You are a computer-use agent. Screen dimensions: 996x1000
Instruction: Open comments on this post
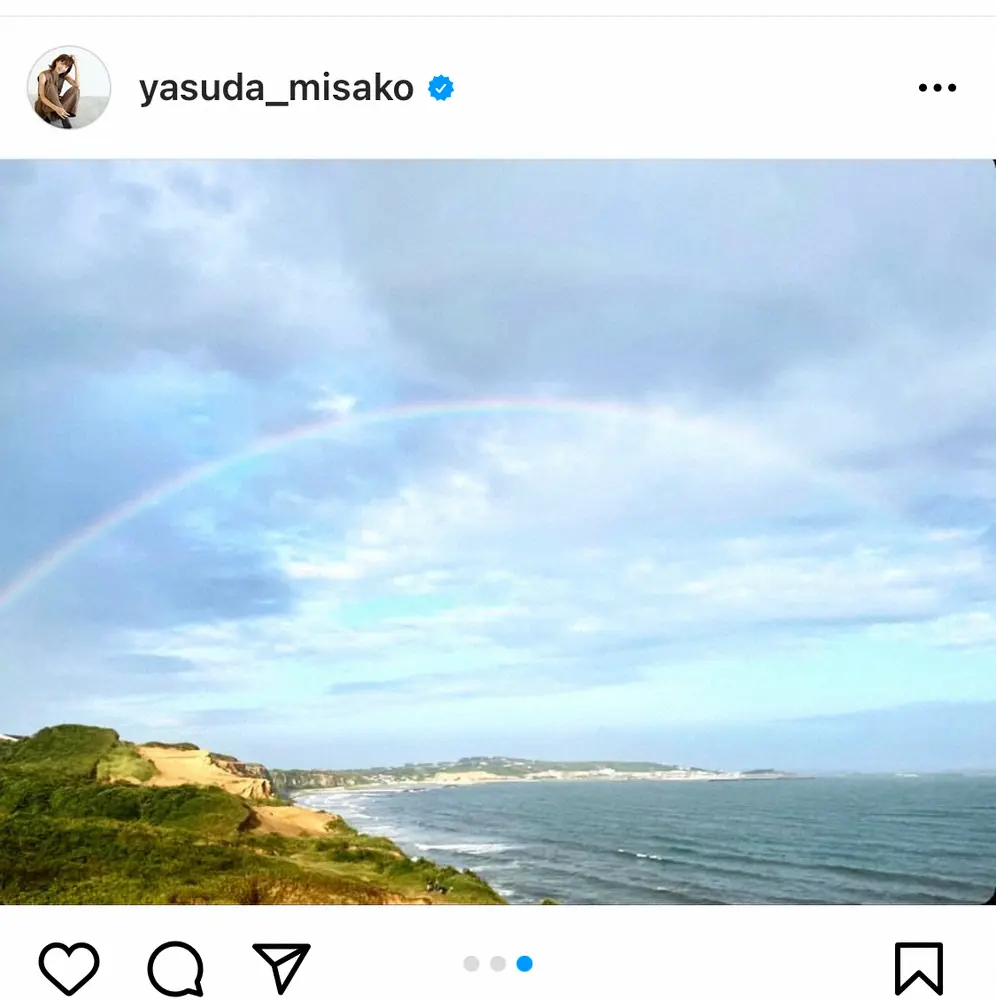176,968
